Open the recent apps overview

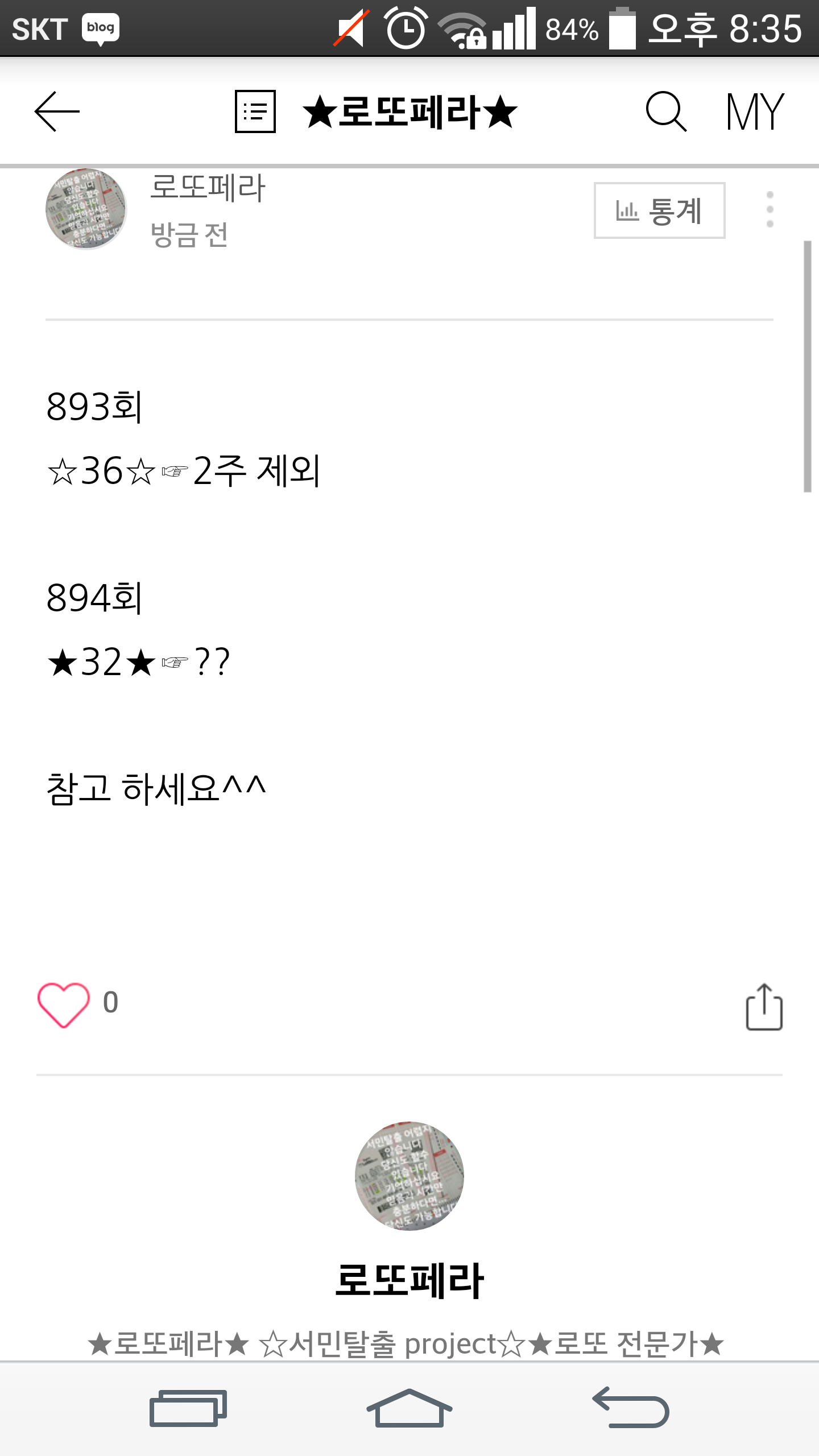(x=188, y=1408)
